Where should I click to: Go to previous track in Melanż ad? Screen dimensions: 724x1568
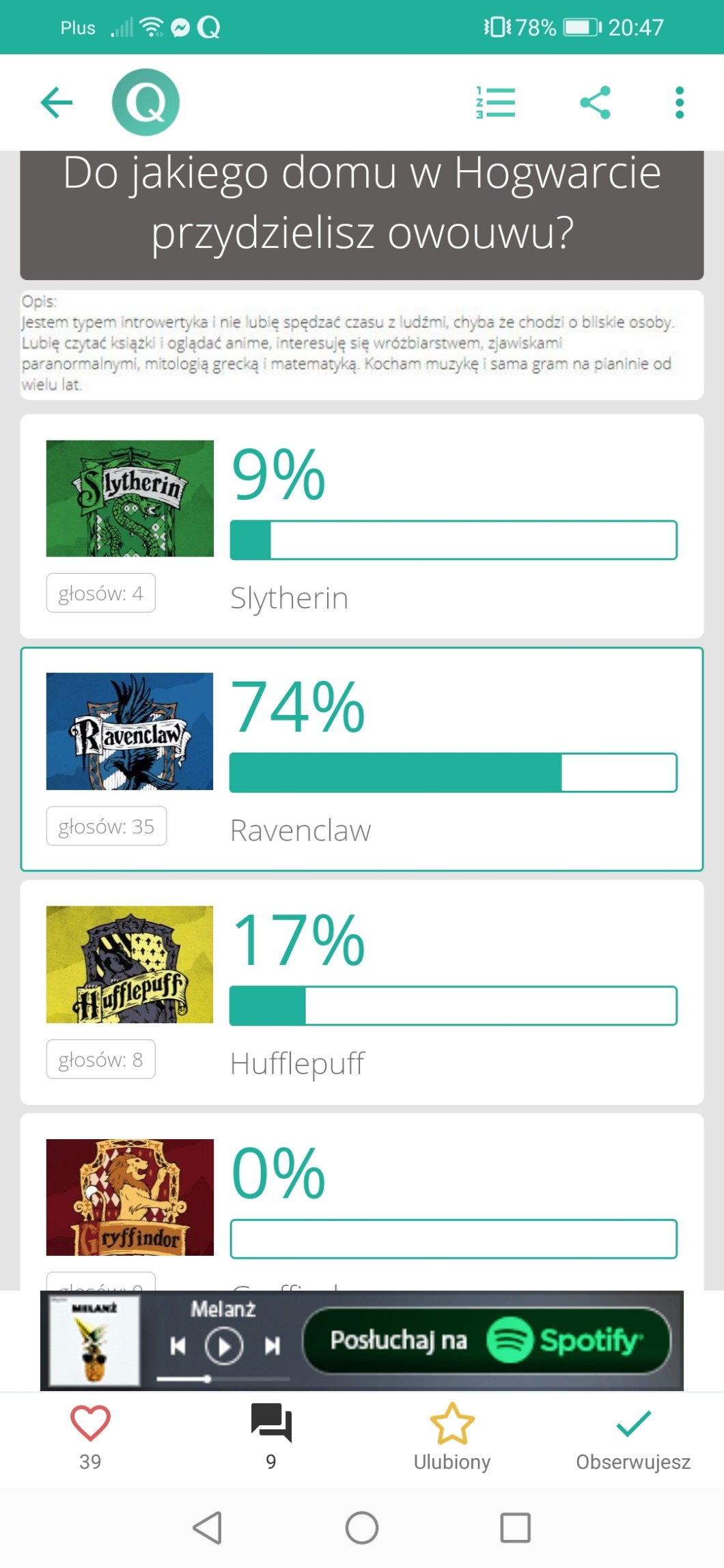click(178, 1346)
